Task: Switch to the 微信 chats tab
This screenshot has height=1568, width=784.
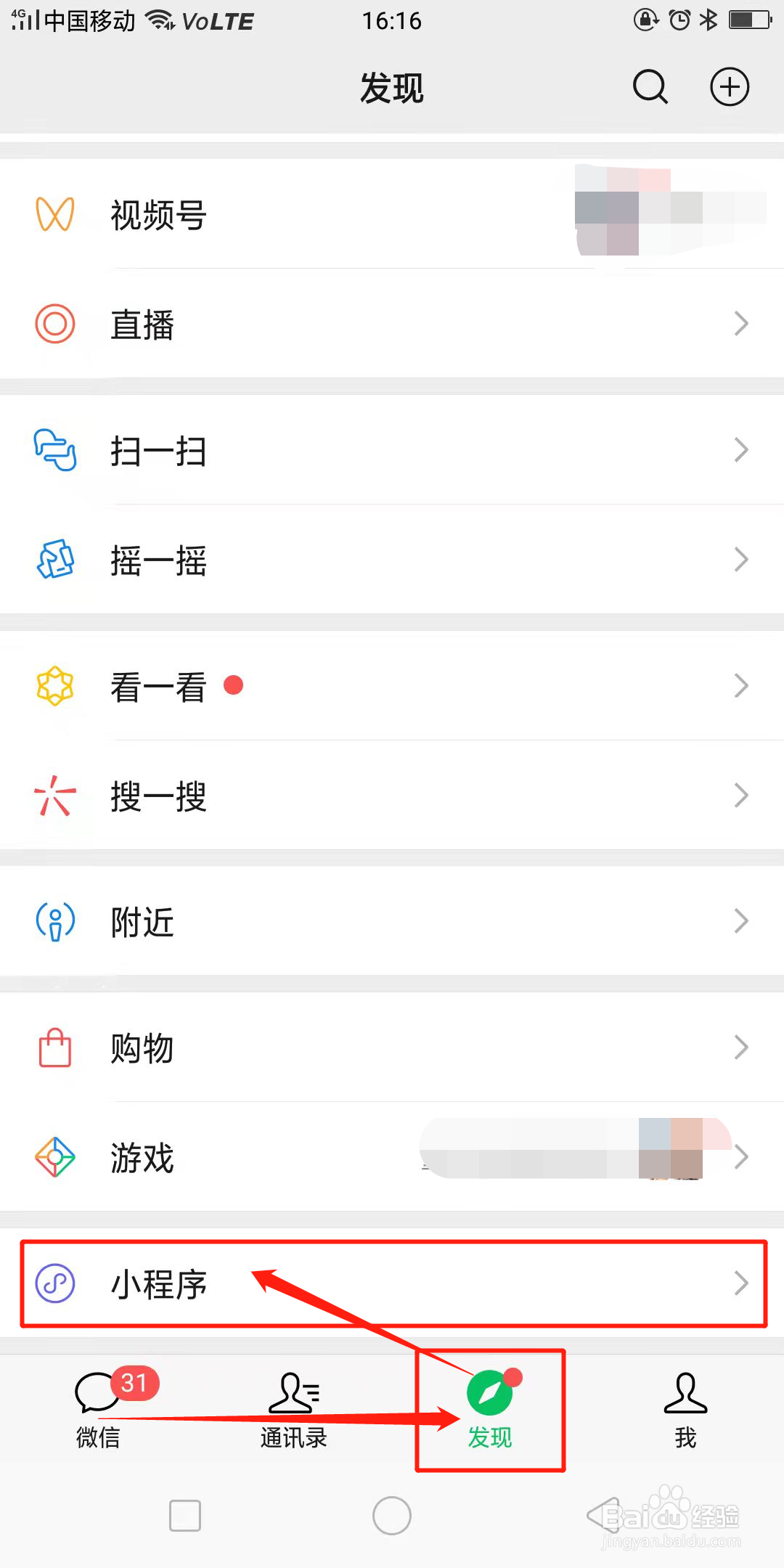Action: [x=98, y=1412]
